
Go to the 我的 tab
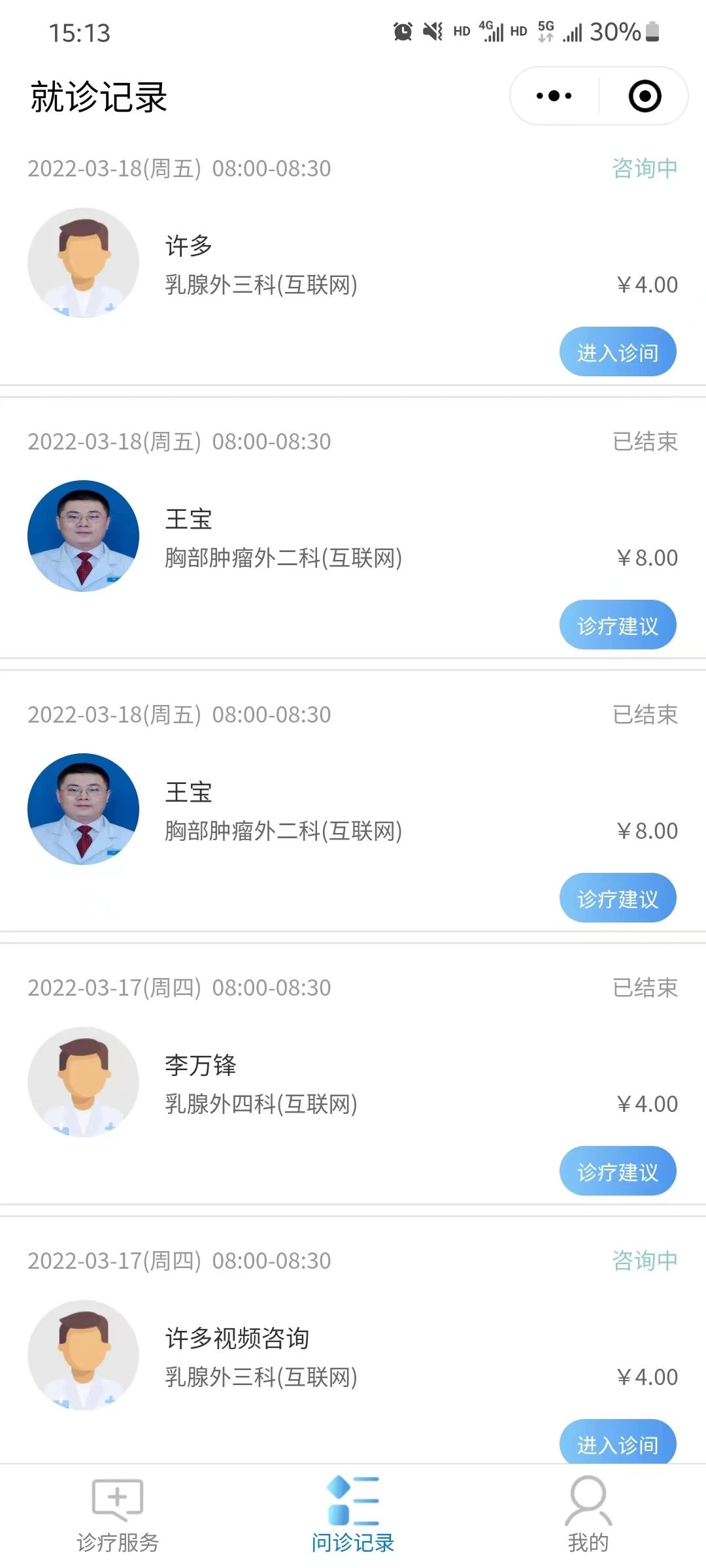[x=588, y=1516]
